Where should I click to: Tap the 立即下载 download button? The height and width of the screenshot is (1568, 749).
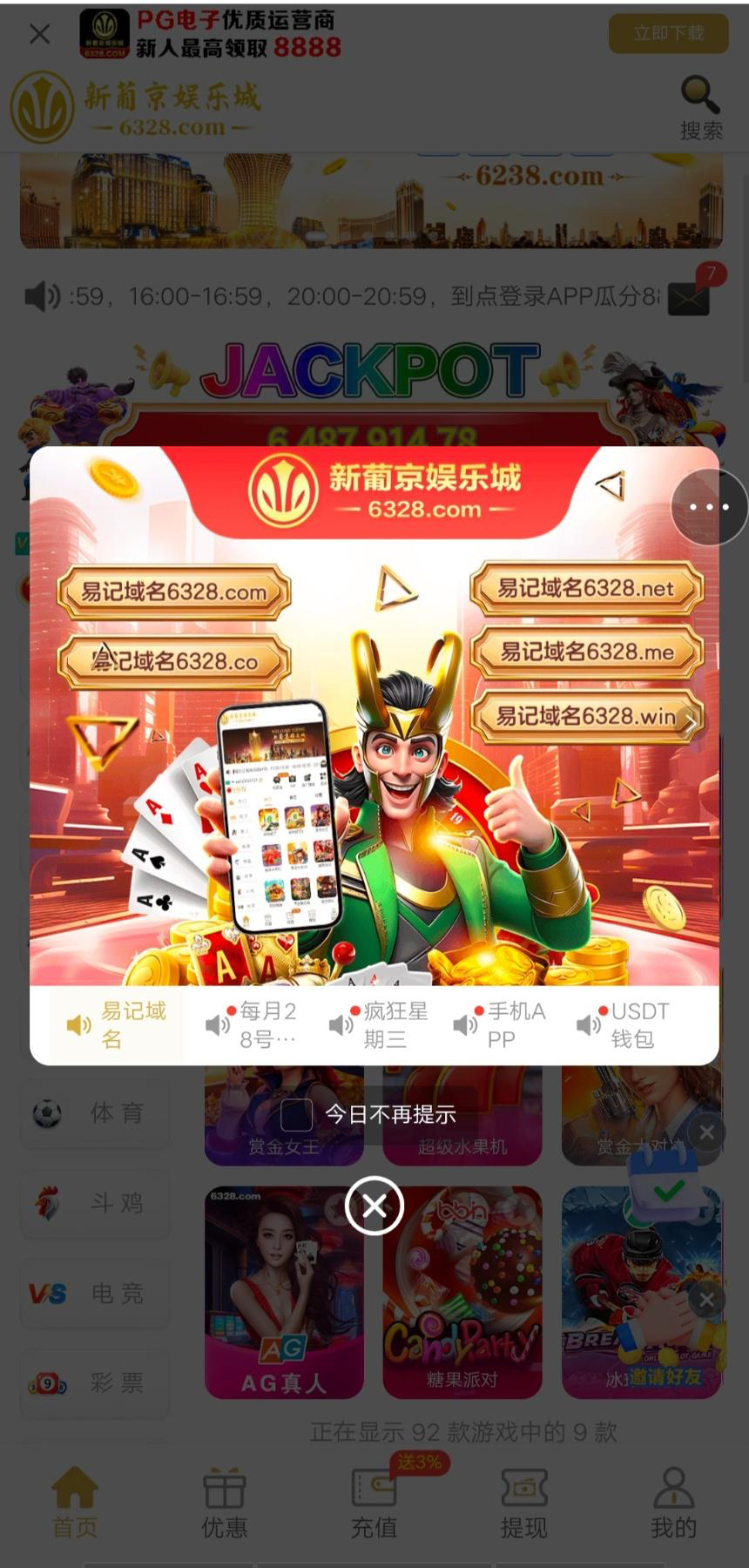click(668, 33)
